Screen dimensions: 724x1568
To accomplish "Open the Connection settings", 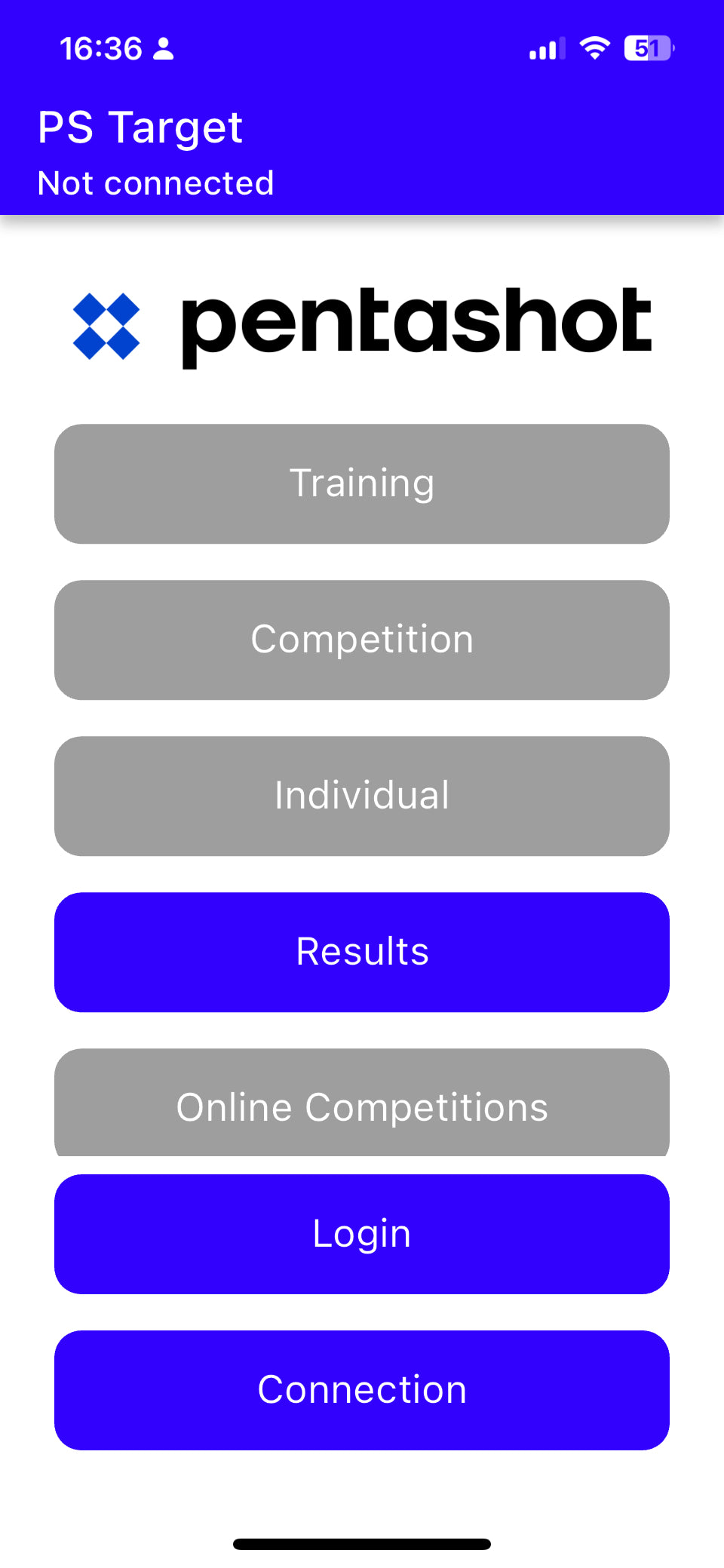I will point(362,1390).
